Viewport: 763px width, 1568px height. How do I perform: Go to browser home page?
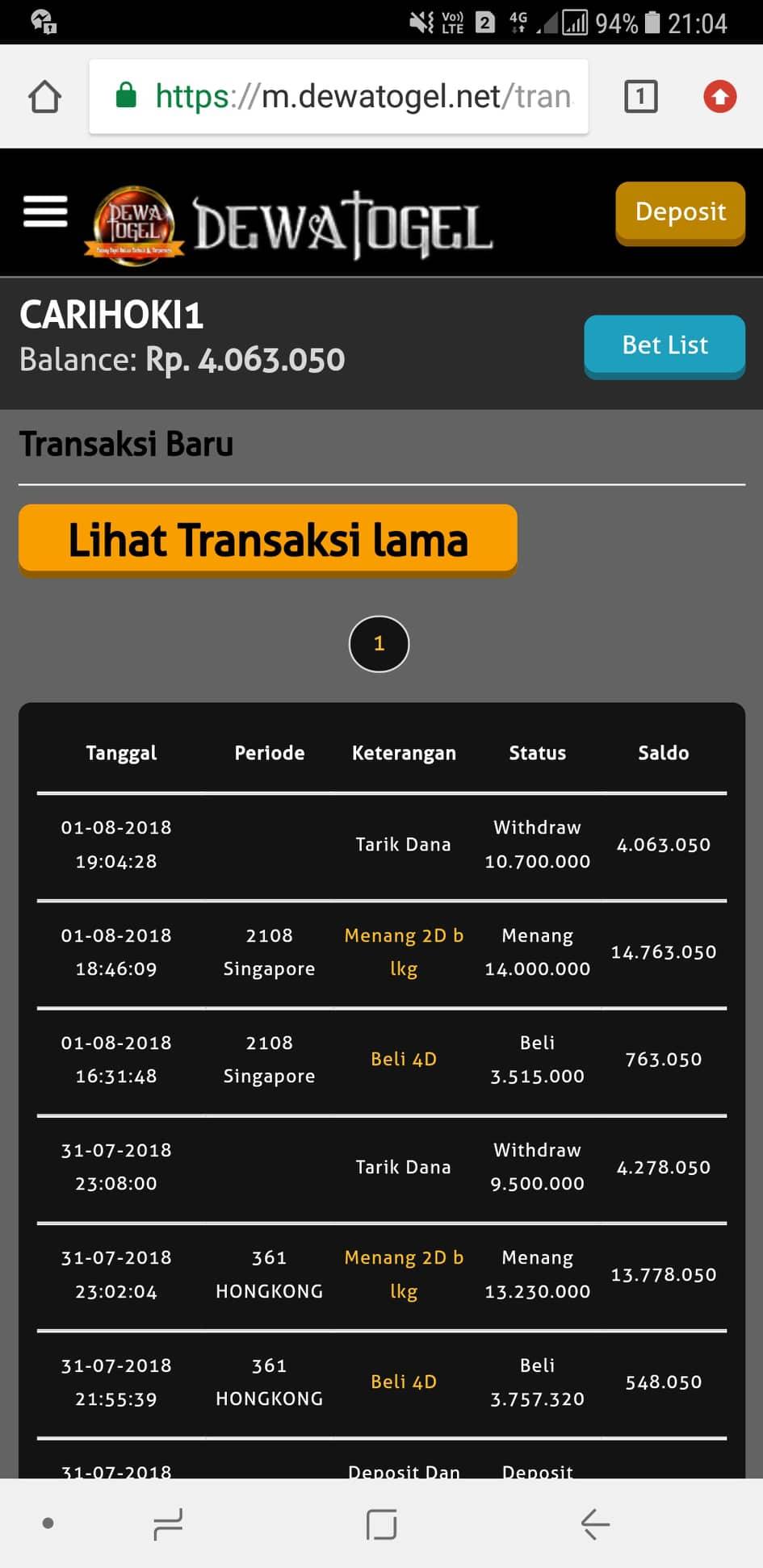pyautogui.click(x=45, y=97)
